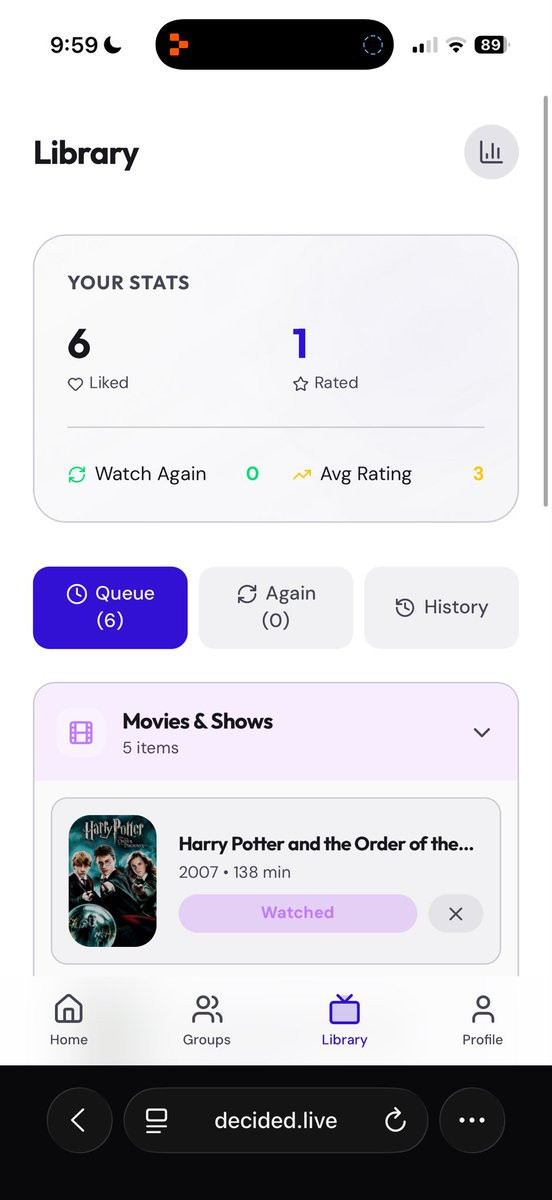Open the Profile tab
The width and height of the screenshot is (552, 1200).
[482, 1020]
